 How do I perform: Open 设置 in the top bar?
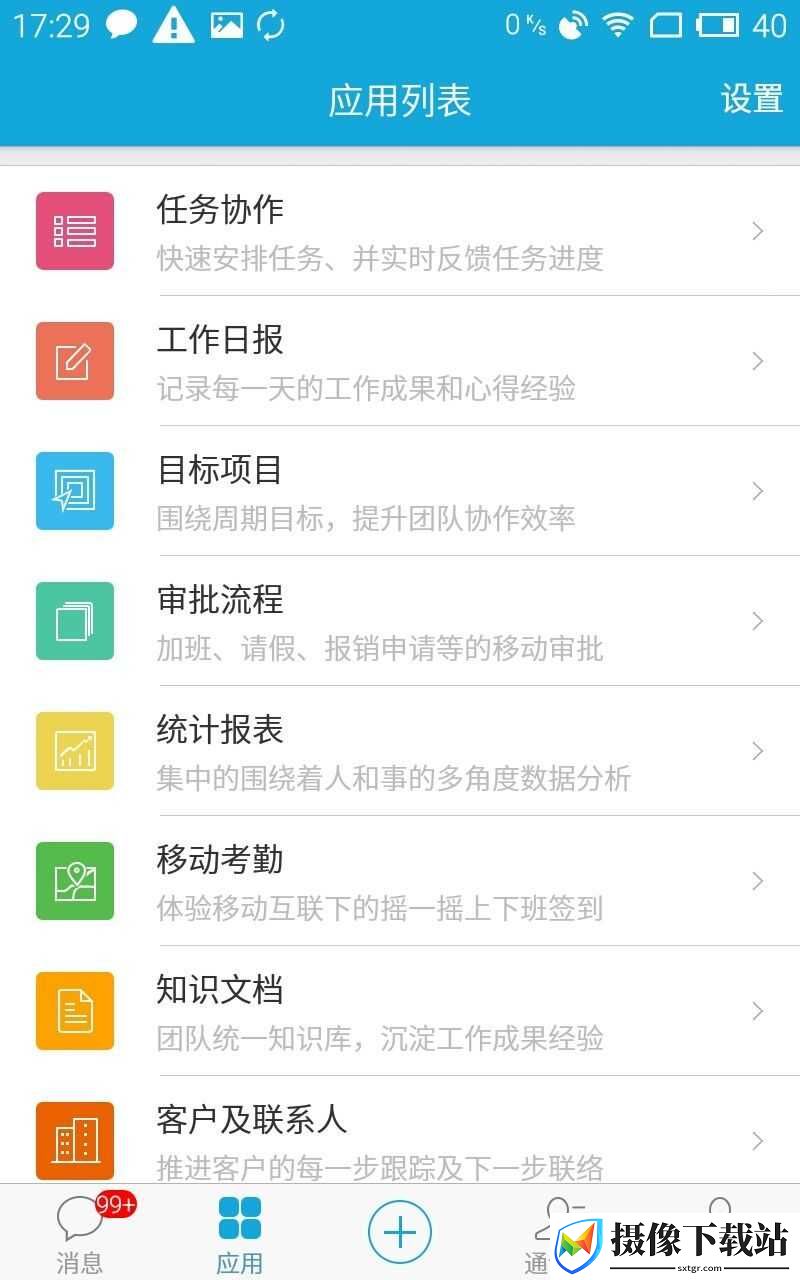tap(752, 100)
